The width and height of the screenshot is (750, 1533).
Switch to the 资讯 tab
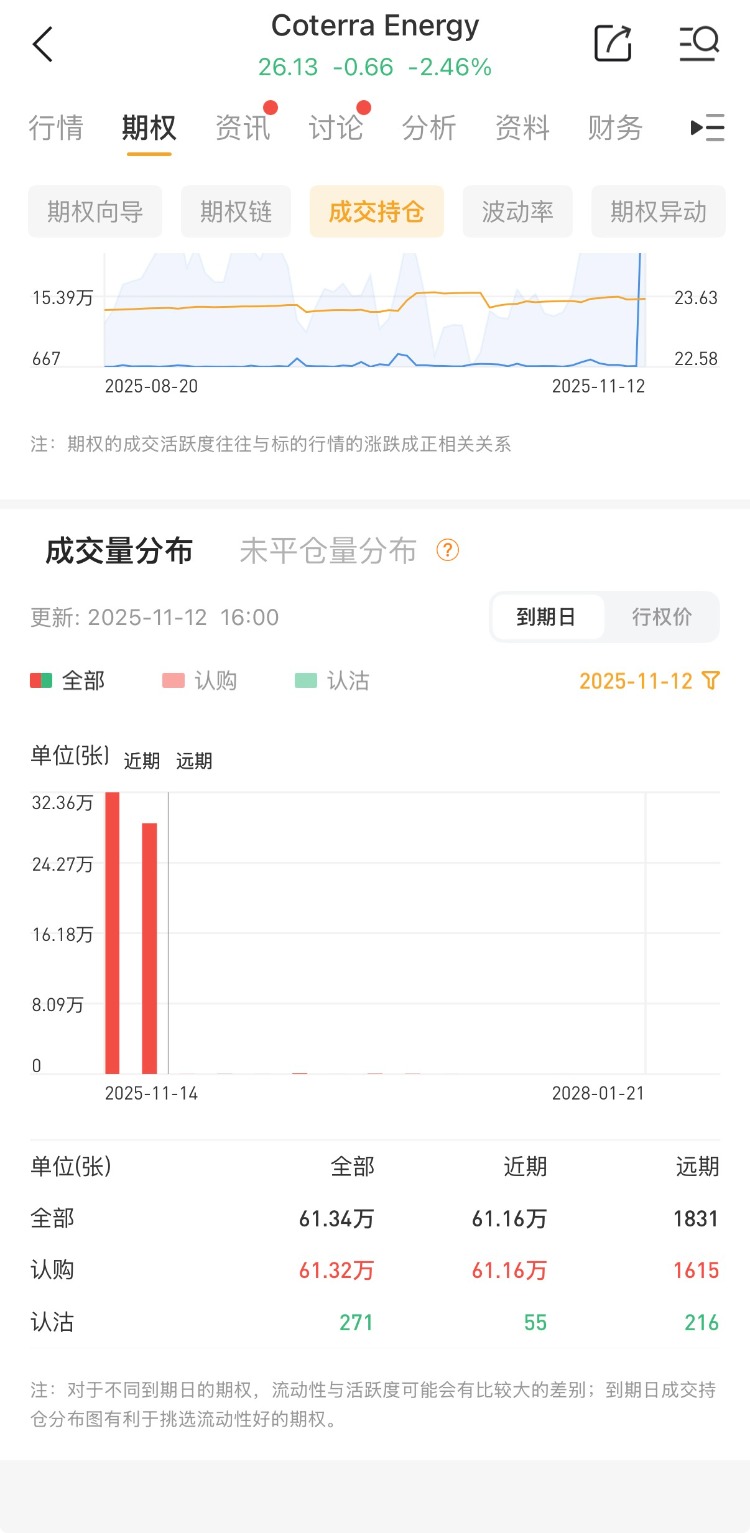pyautogui.click(x=243, y=128)
